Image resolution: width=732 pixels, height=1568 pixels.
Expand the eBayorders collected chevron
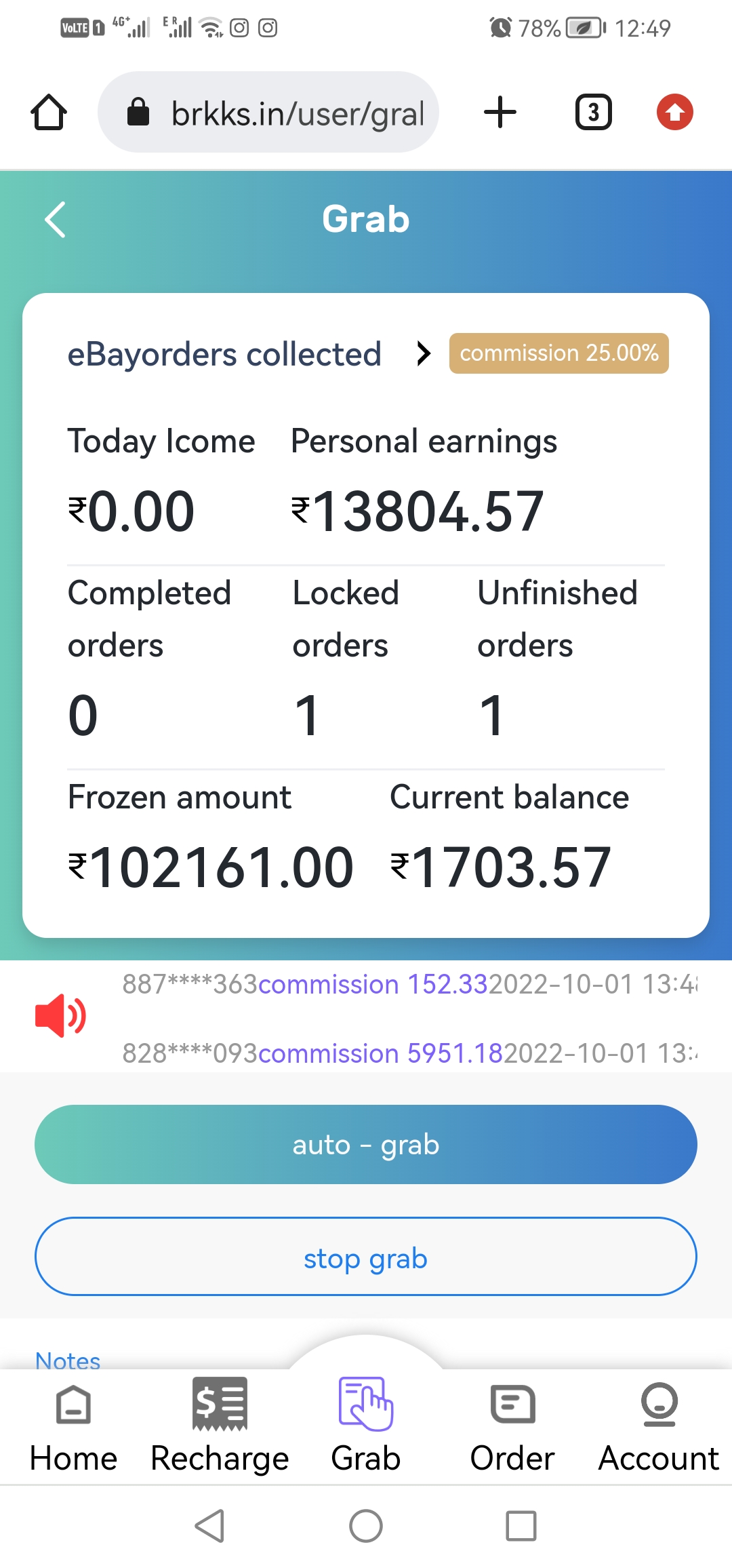coord(424,353)
